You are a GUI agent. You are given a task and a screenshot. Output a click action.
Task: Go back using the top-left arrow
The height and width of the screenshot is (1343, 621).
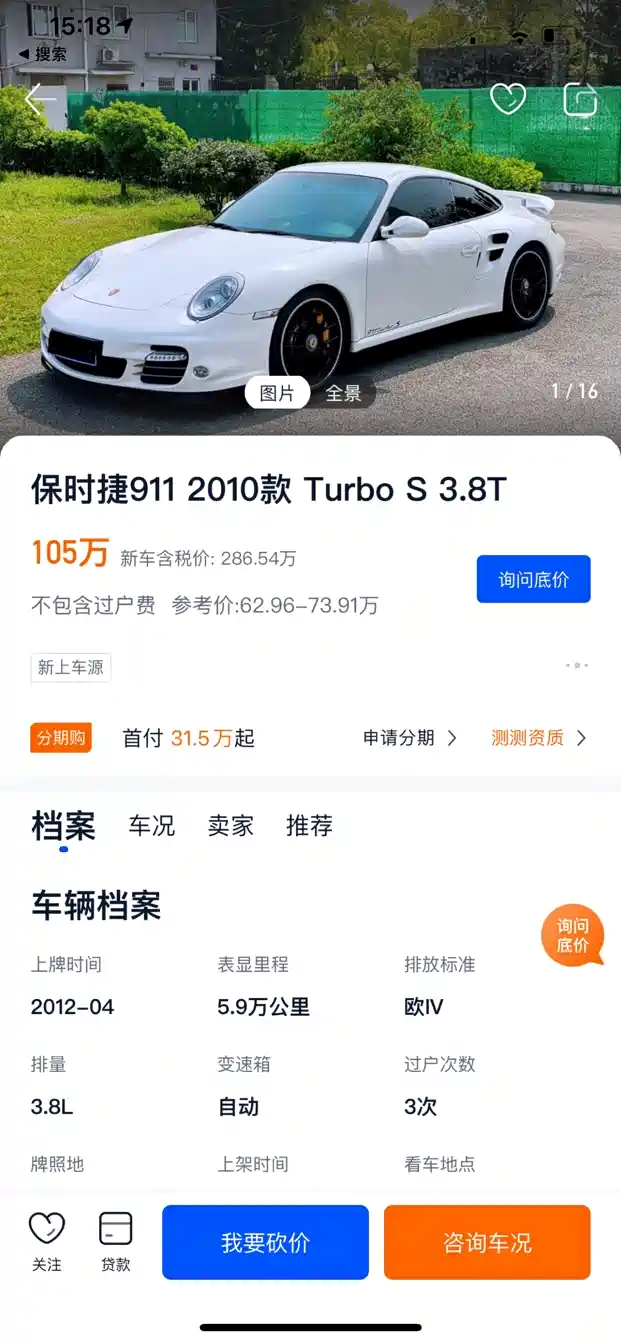coord(40,99)
